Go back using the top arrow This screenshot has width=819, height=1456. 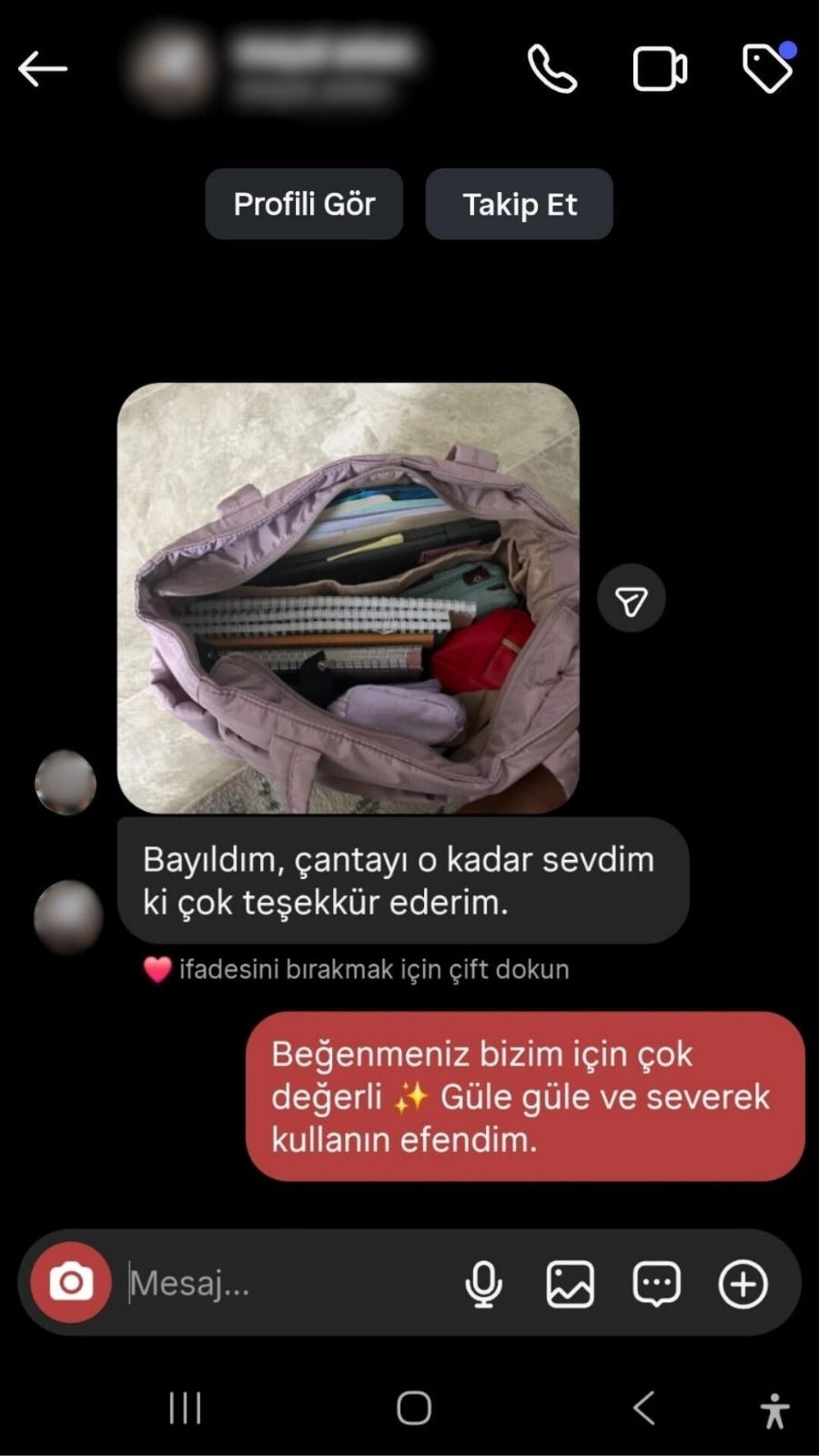(42, 68)
